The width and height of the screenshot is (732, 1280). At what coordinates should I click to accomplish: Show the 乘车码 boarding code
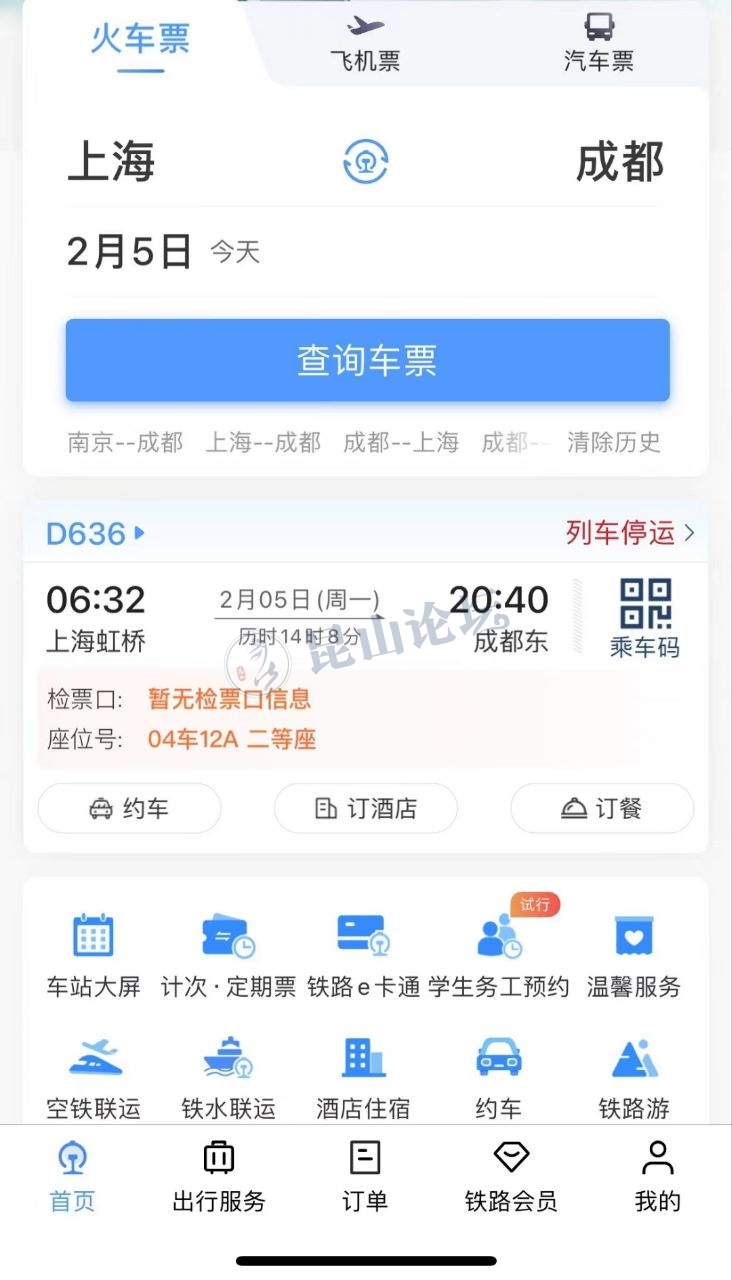pos(645,619)
